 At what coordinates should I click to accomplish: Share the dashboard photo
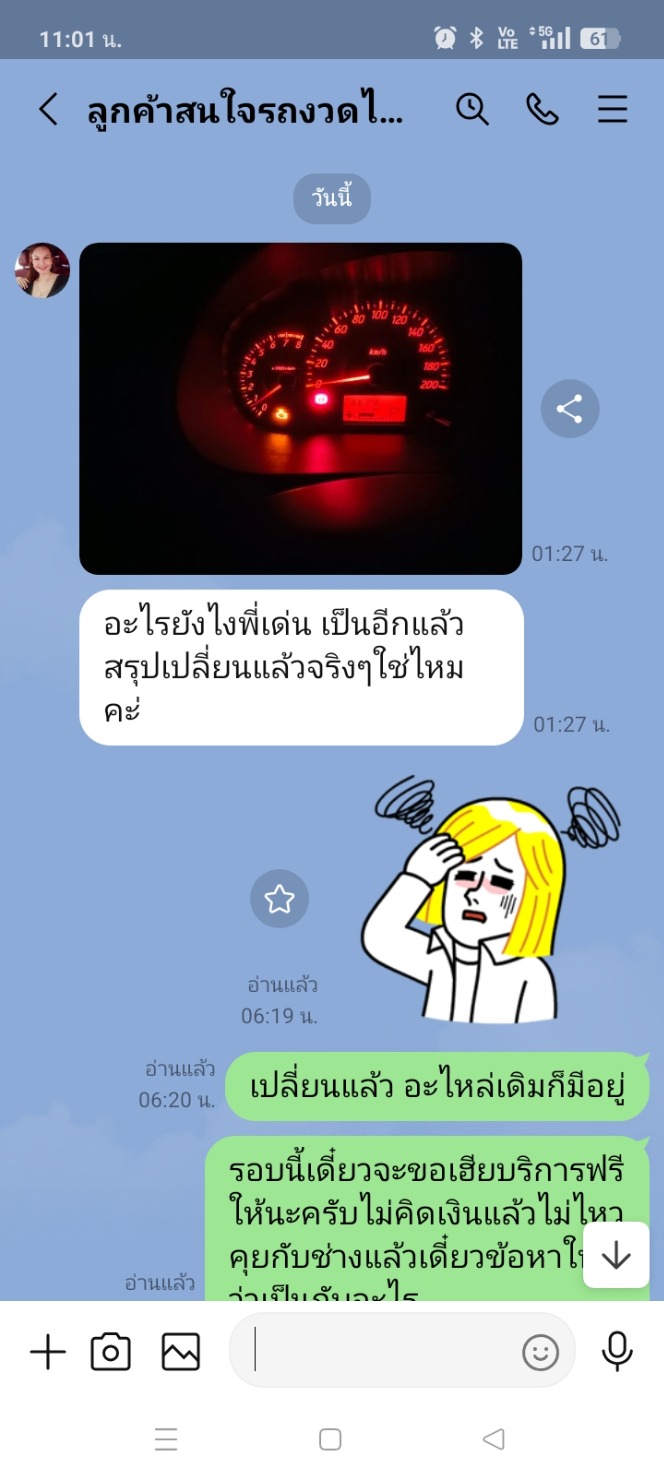(570, 408)
